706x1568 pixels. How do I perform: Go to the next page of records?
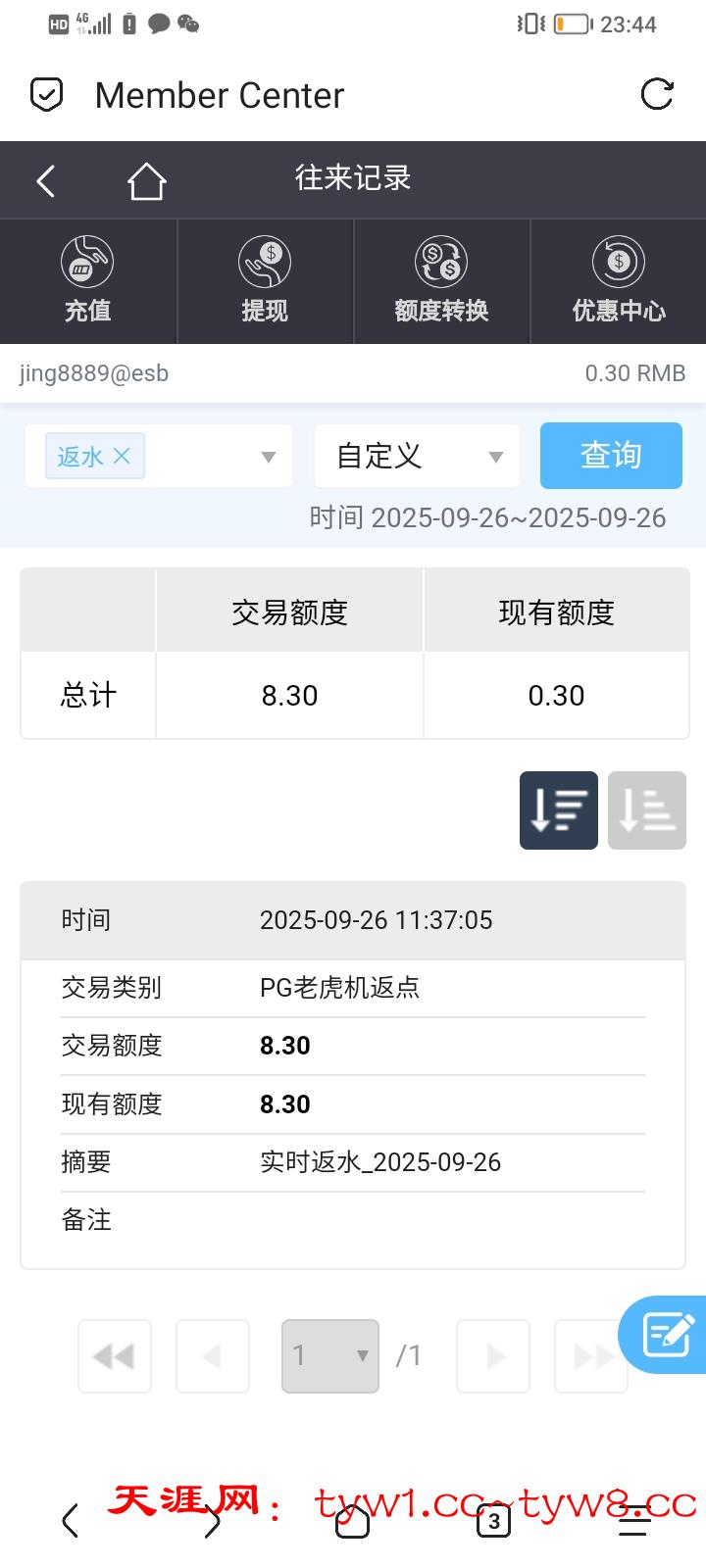(493, 1356)
